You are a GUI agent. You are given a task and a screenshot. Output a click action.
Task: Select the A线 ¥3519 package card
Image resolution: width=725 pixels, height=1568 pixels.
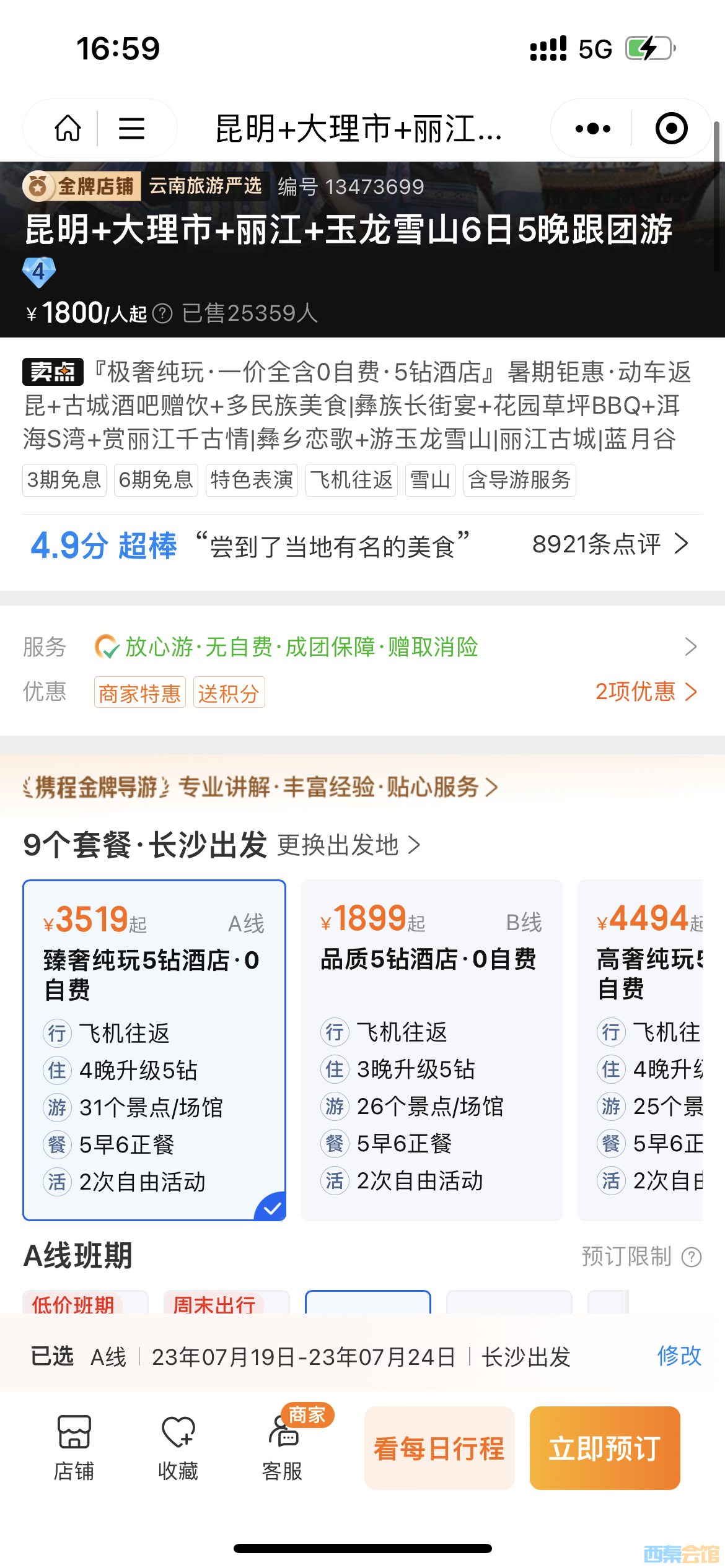tap(154, 1050)
